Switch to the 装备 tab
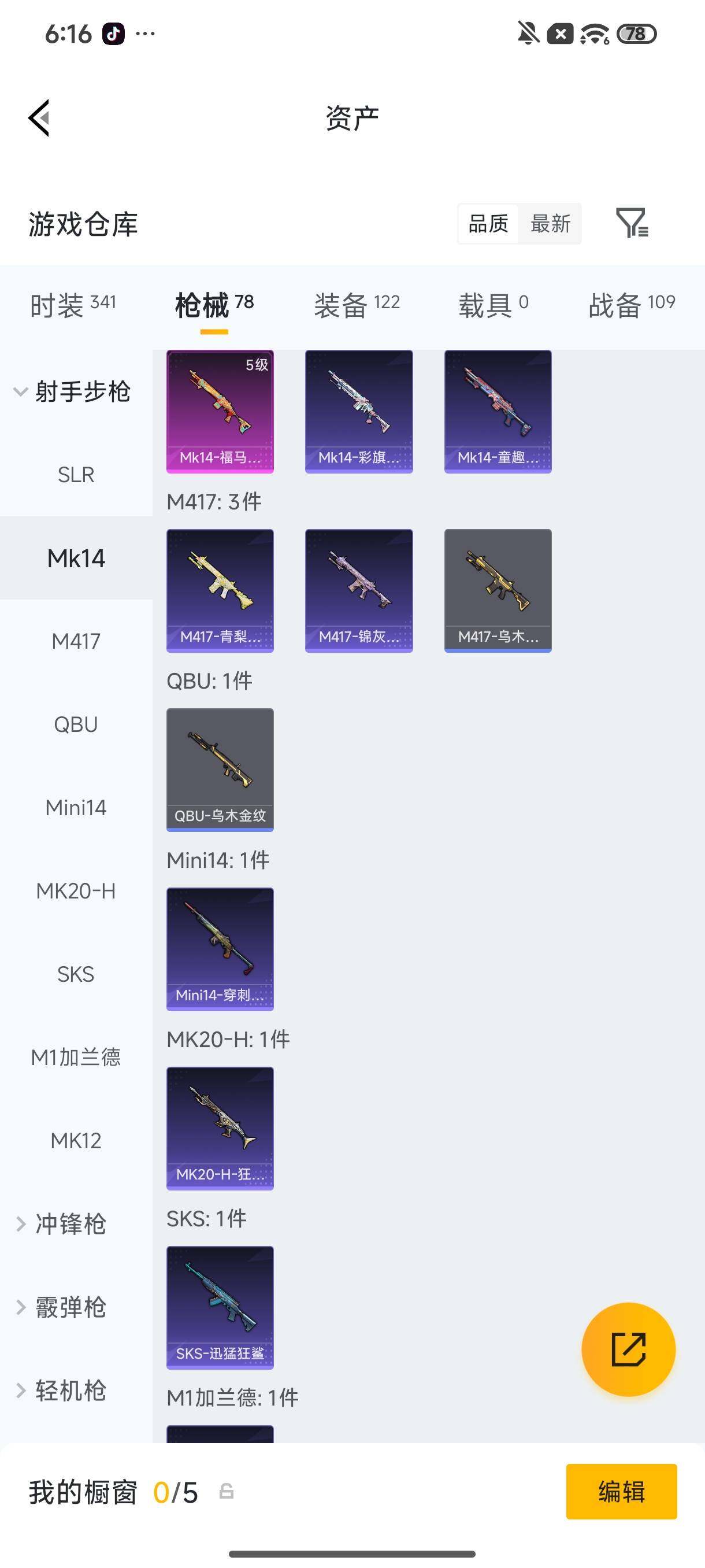Screen dimensions: 705x1568 click(x=357, y=304)
